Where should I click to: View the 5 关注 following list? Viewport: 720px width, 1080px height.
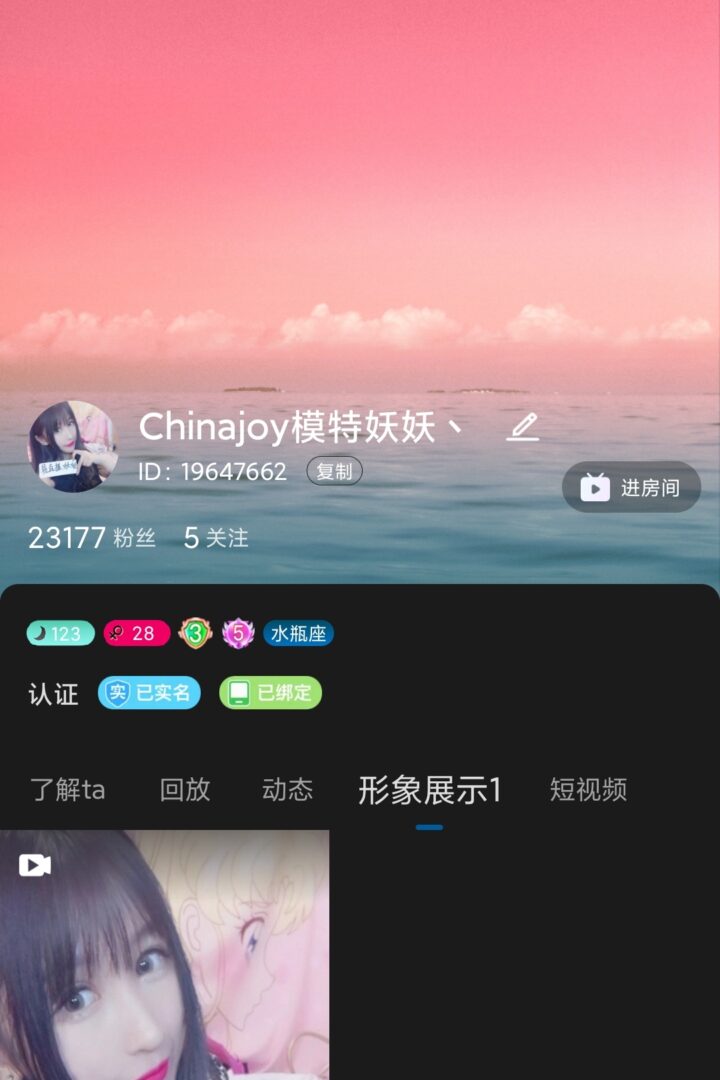[x=216, y=538]
